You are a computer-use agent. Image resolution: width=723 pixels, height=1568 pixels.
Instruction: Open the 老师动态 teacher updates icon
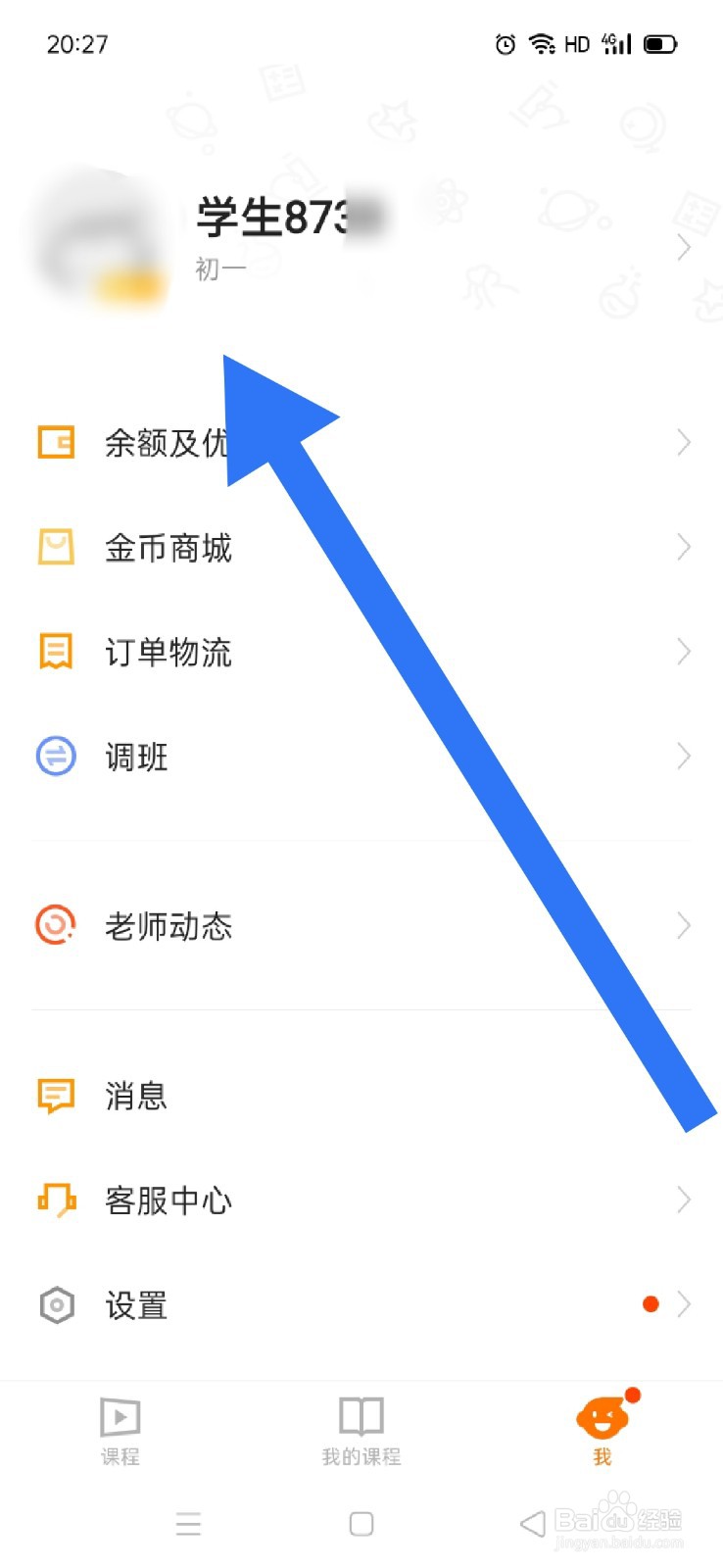tap(56, 925)
